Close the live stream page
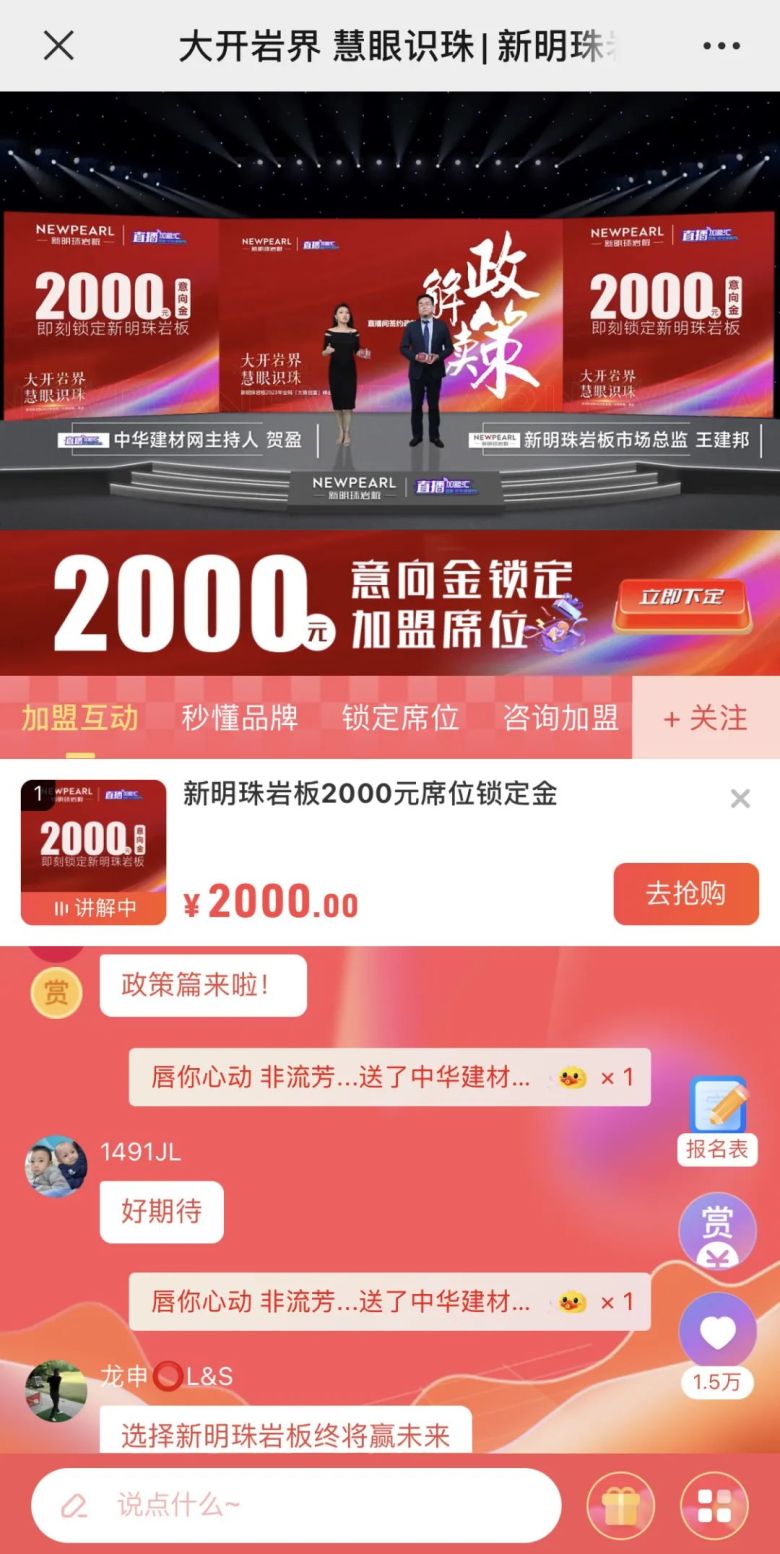The height and width of the screenshot is (1554, 780). click(x=59, y=45)
